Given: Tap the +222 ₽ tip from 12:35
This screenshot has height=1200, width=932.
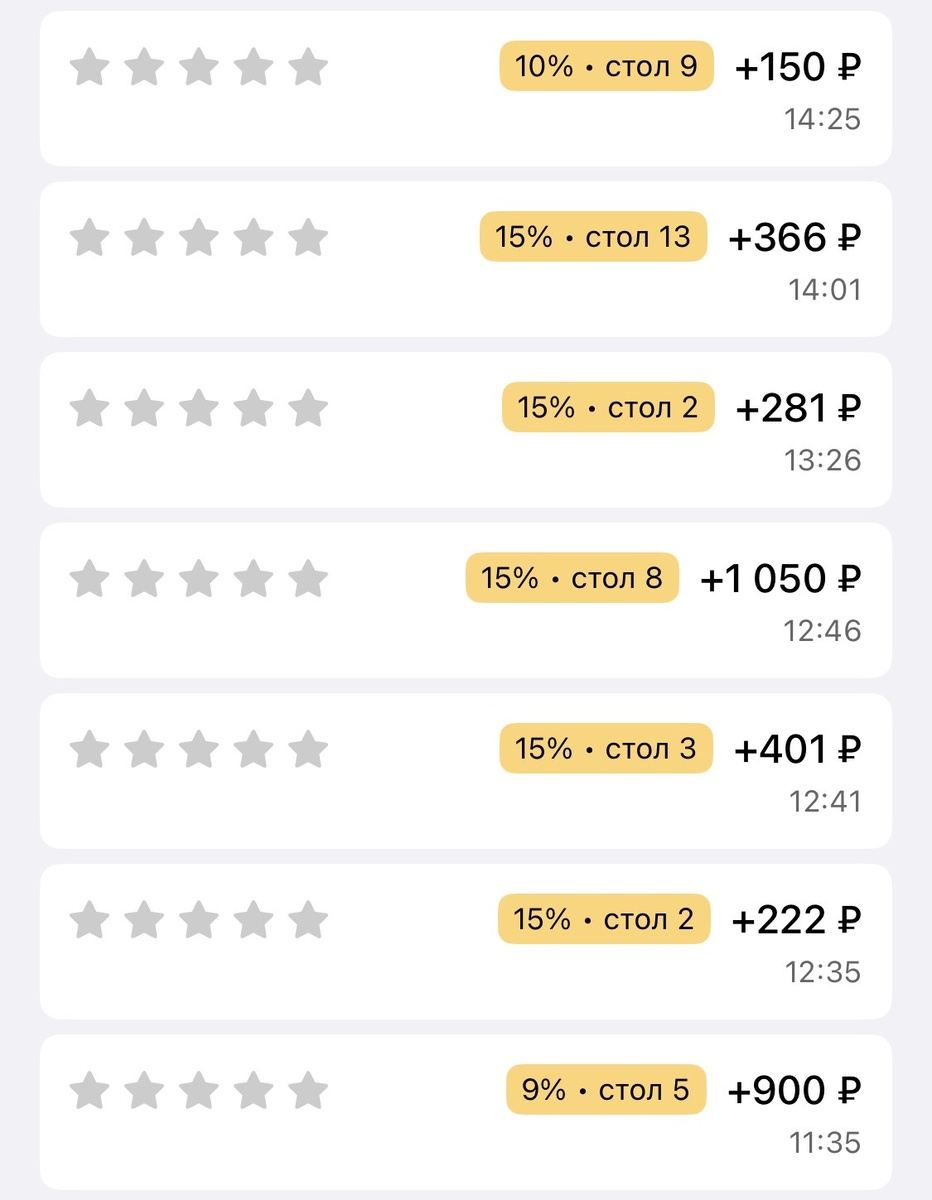Looking at the screenshot, I should pyautogui.click(x=466, y=941).
